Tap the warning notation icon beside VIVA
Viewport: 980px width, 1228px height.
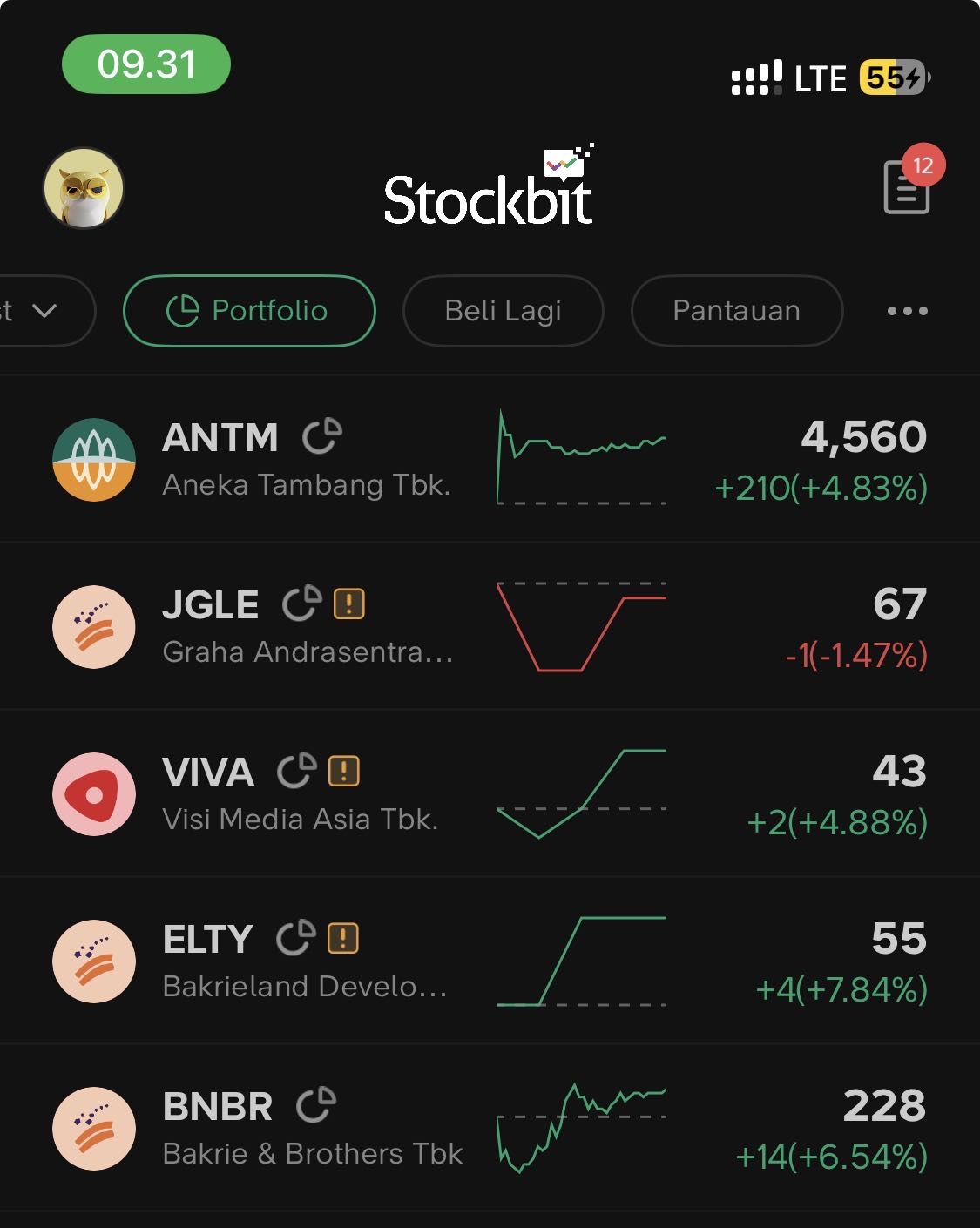(x=344, y=771)
